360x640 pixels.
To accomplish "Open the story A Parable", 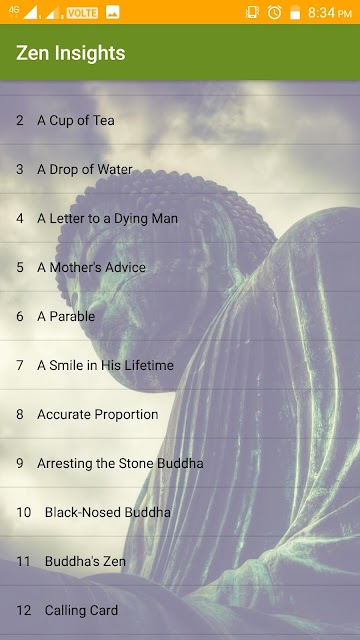I will (x=180, y=316).
